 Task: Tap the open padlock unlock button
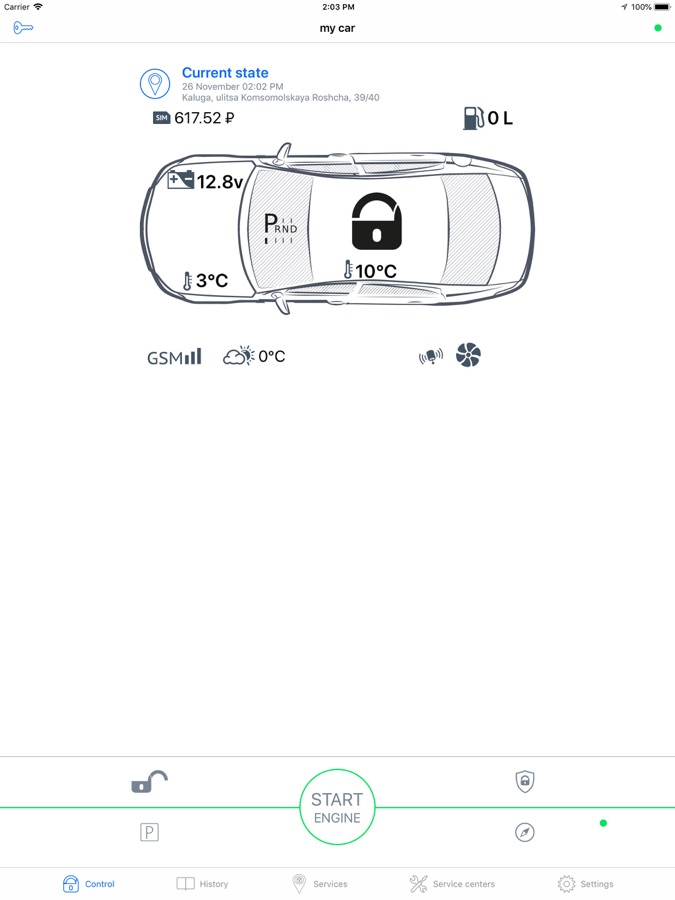[149, 781]
